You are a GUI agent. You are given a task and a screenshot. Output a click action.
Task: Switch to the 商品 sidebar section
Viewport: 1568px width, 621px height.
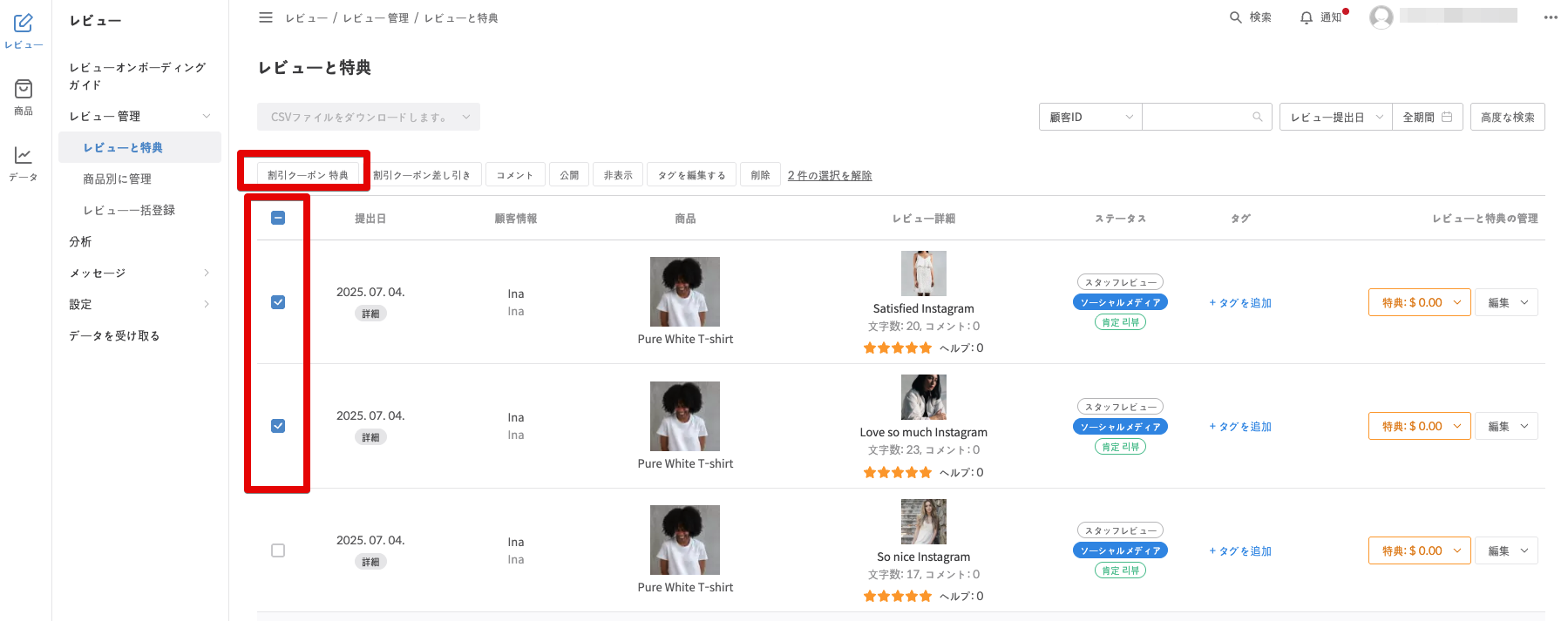pos(24,96)
